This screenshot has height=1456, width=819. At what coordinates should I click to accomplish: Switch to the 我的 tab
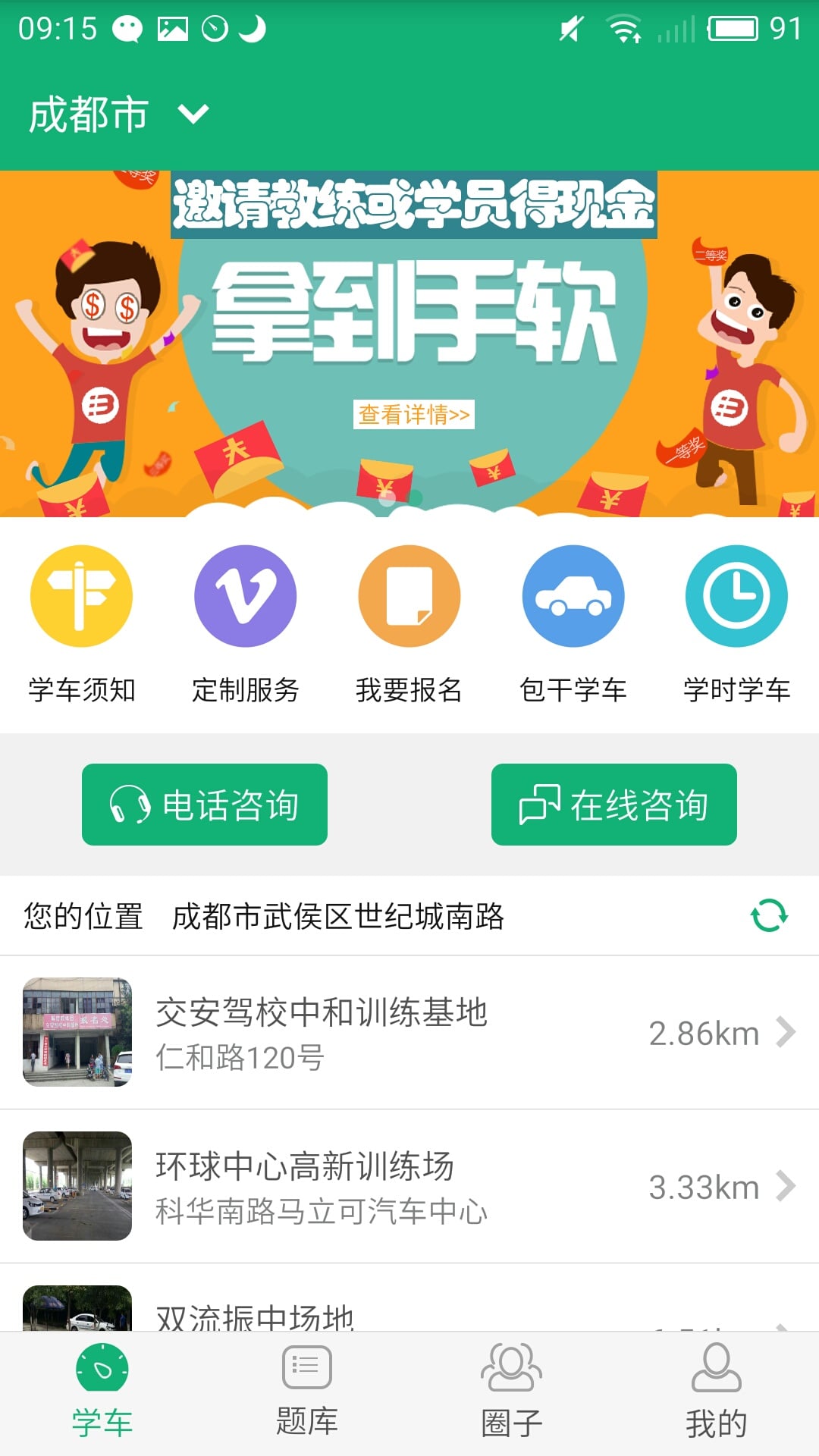[716, 1392]
